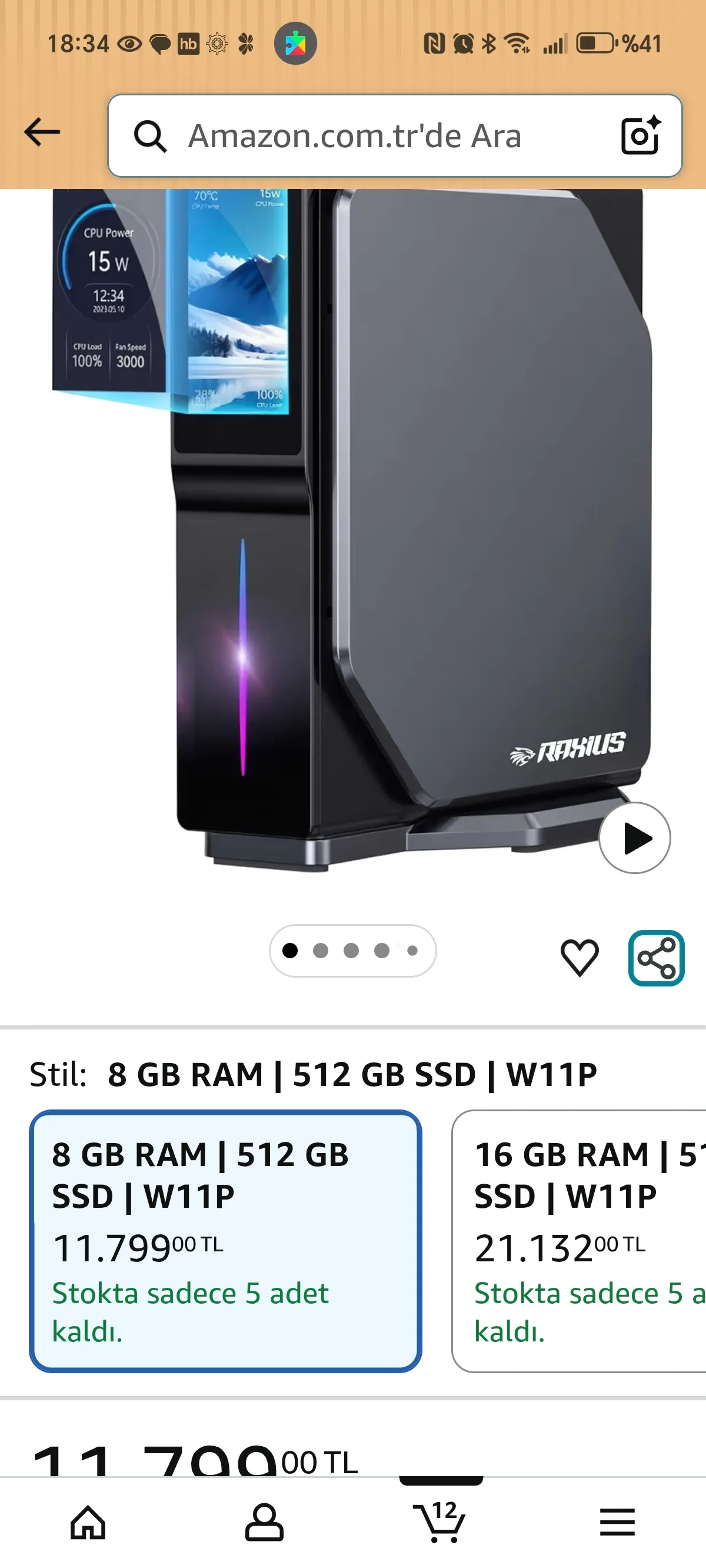Open the shopping cart with 12 items
This screenshot has height=1568, width=706.
coord(440,1522)
